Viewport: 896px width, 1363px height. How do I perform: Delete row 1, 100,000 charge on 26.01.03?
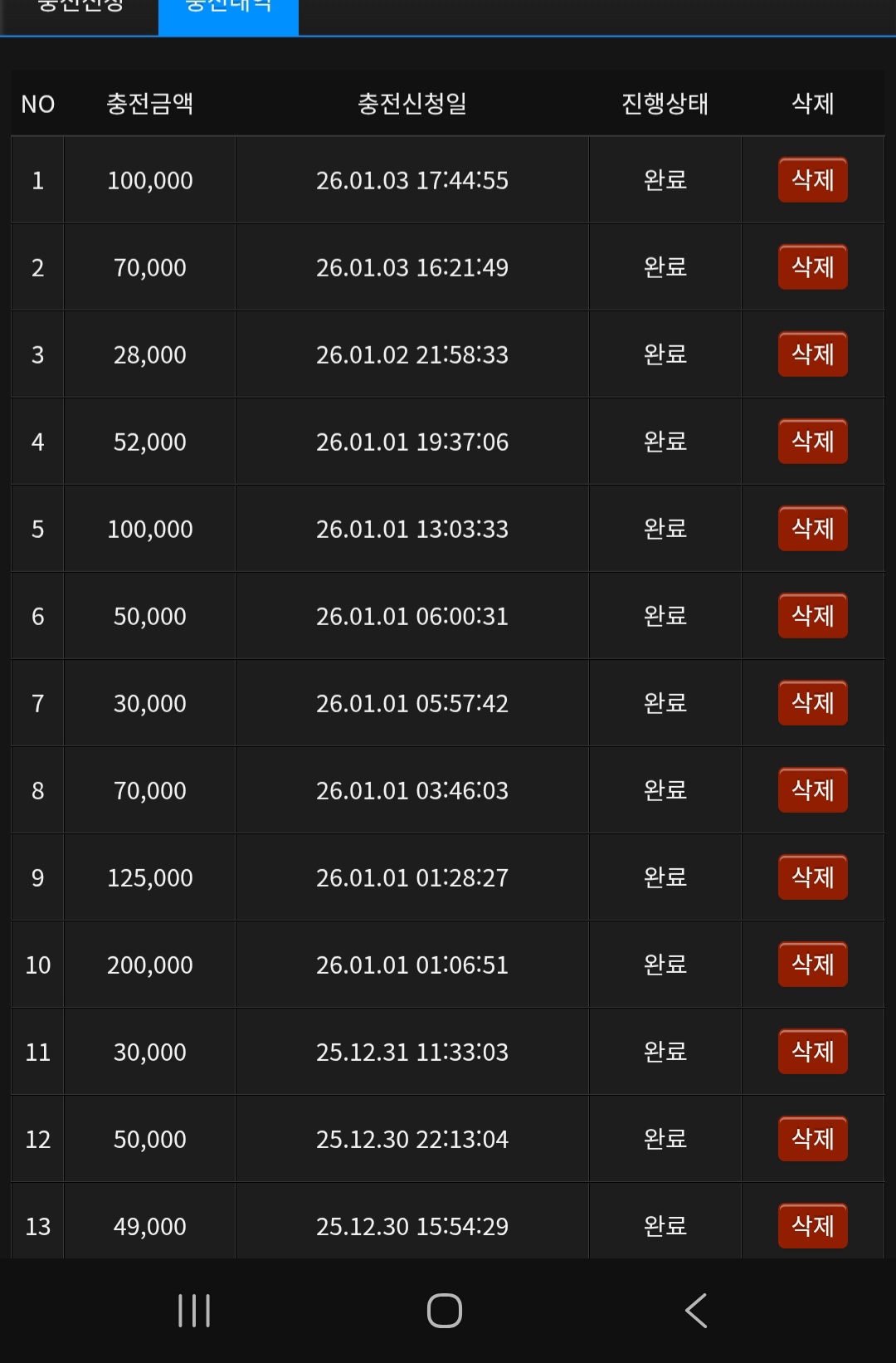812,180
